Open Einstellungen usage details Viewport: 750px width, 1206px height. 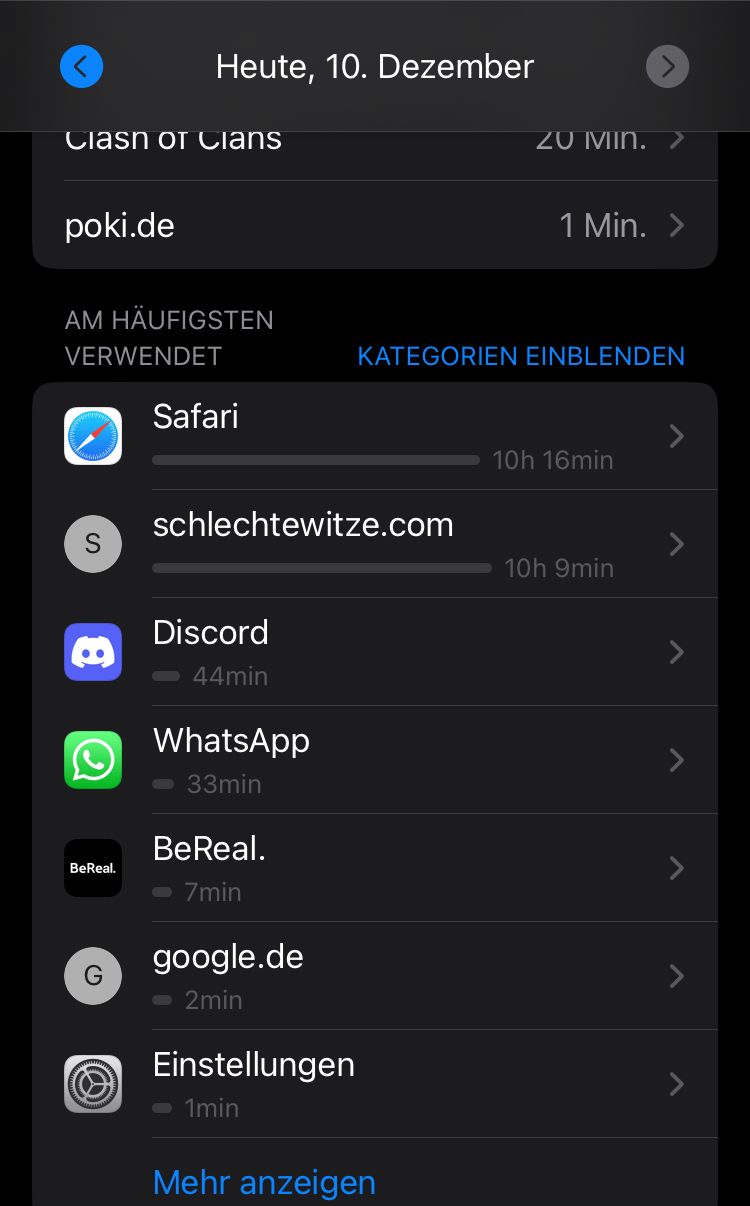(x=375, y=1084)
